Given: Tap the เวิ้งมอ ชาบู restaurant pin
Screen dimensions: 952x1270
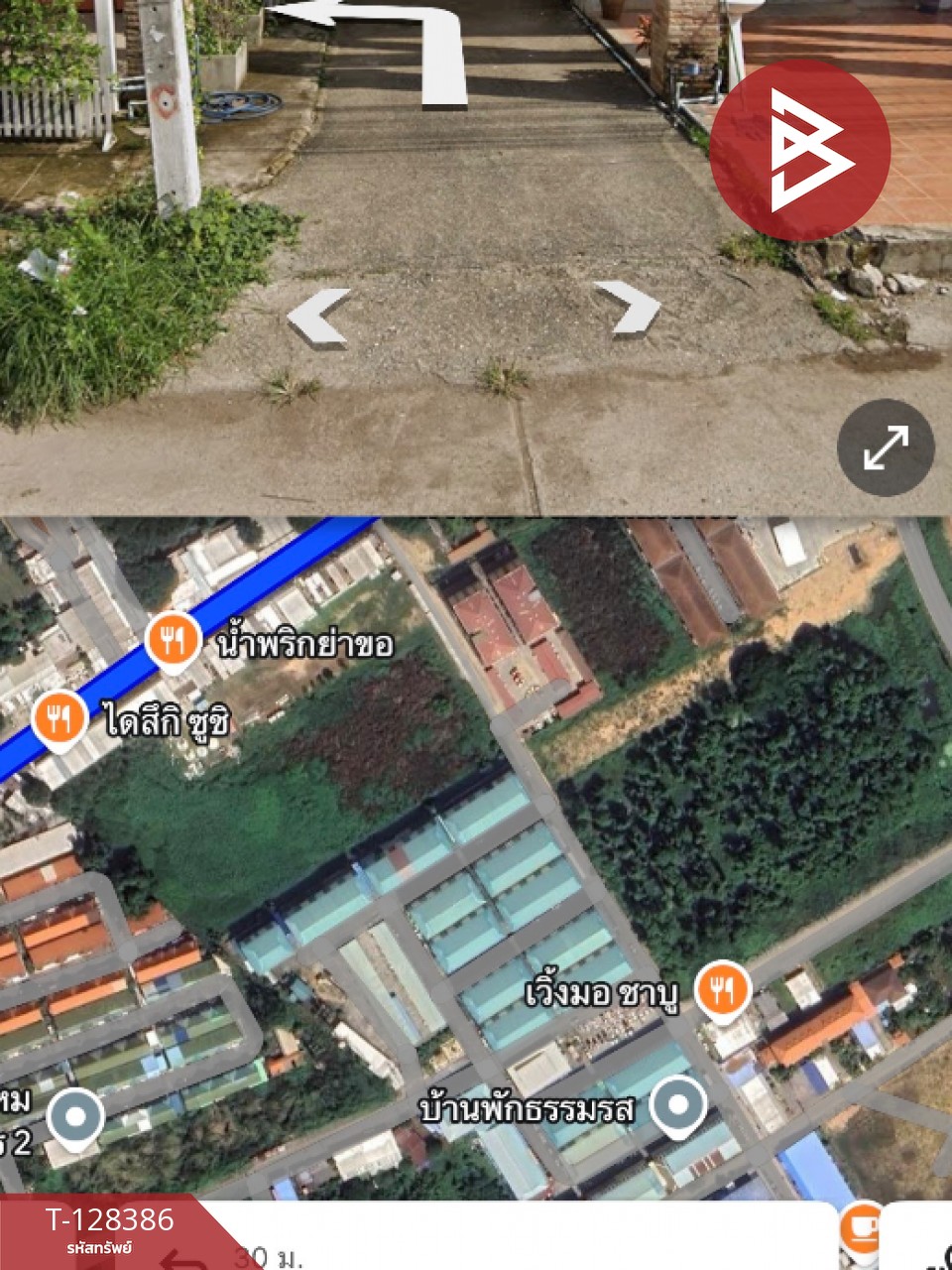Looking at the screenshot, I should pyautogui.click(x=721, y=989).
